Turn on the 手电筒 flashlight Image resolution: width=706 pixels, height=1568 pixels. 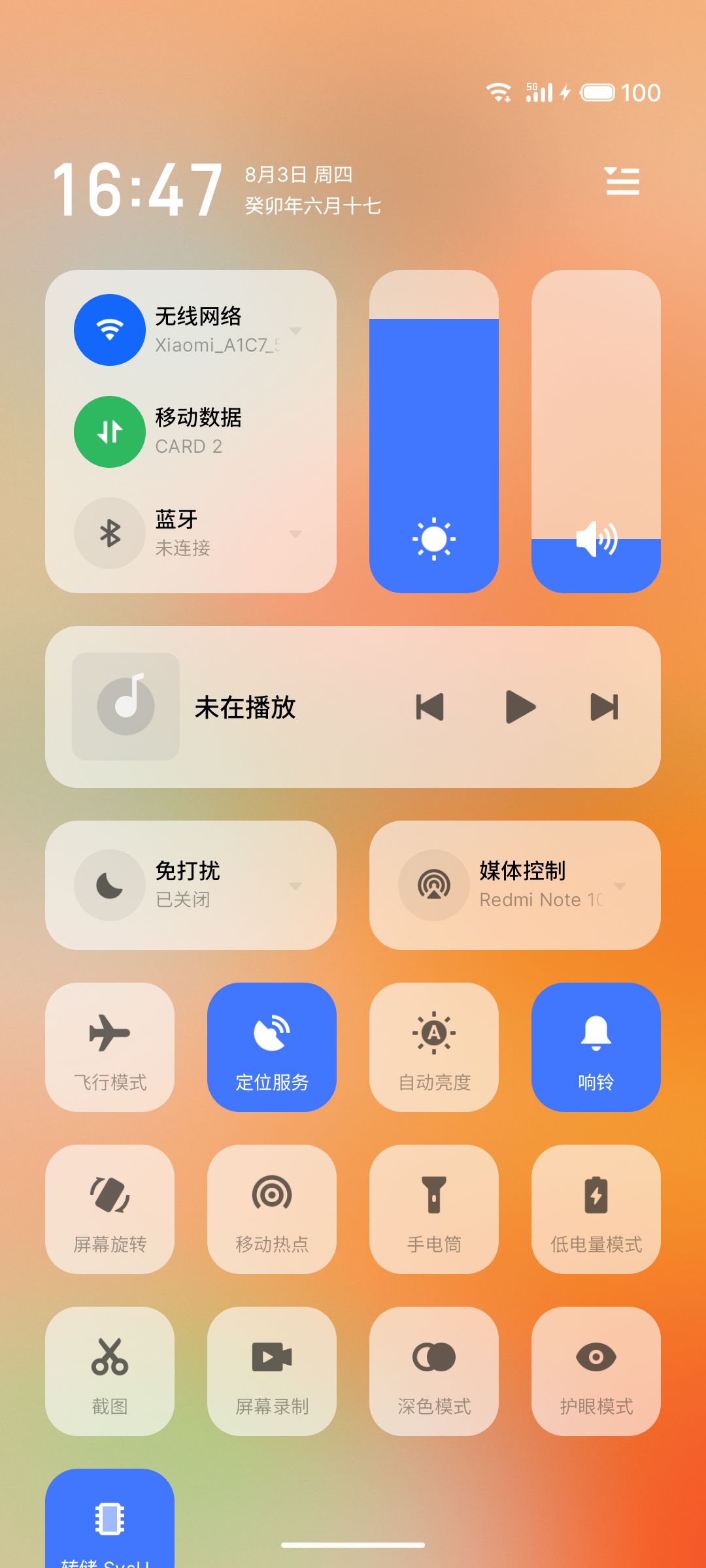[433, 1211]
